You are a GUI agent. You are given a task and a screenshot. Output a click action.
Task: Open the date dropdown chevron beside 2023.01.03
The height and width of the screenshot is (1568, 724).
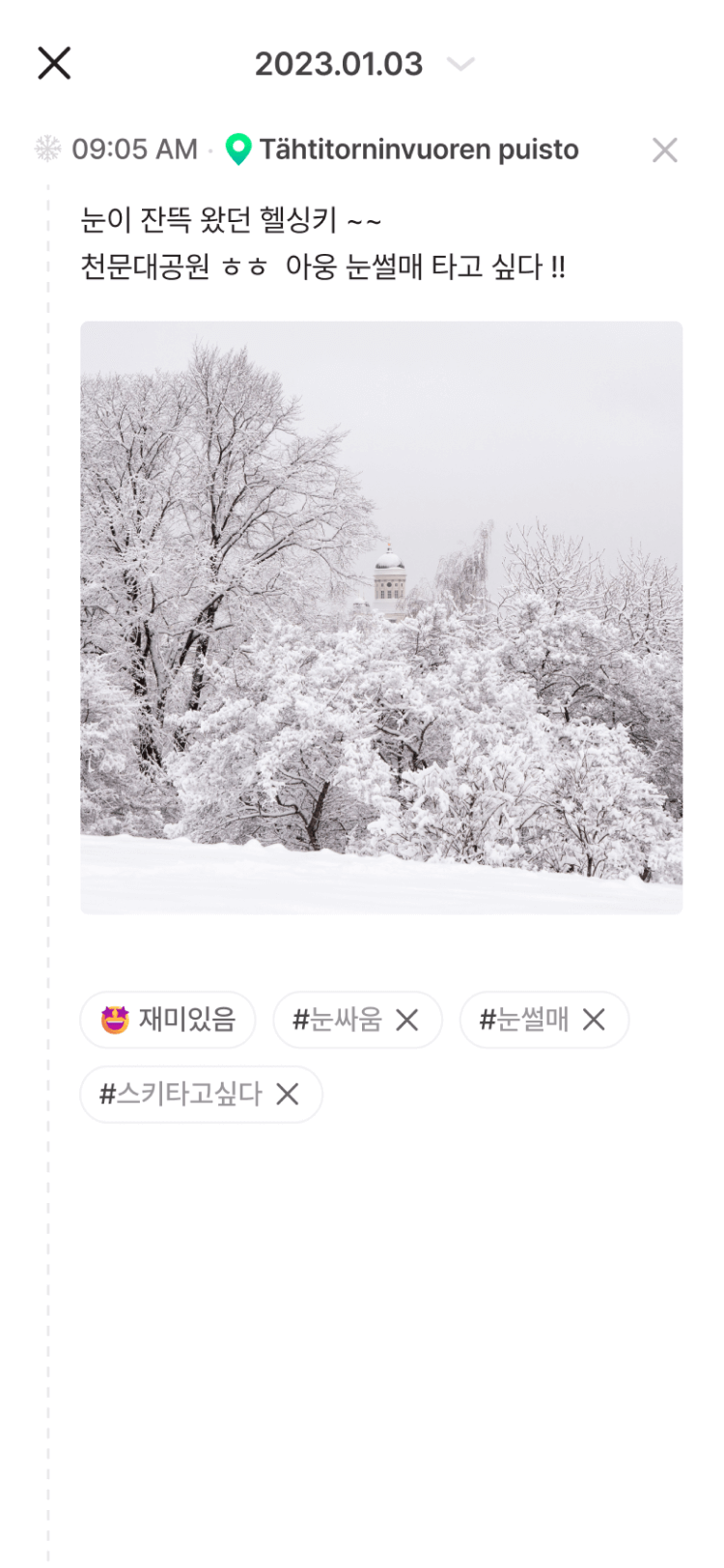tap(460, 66)
